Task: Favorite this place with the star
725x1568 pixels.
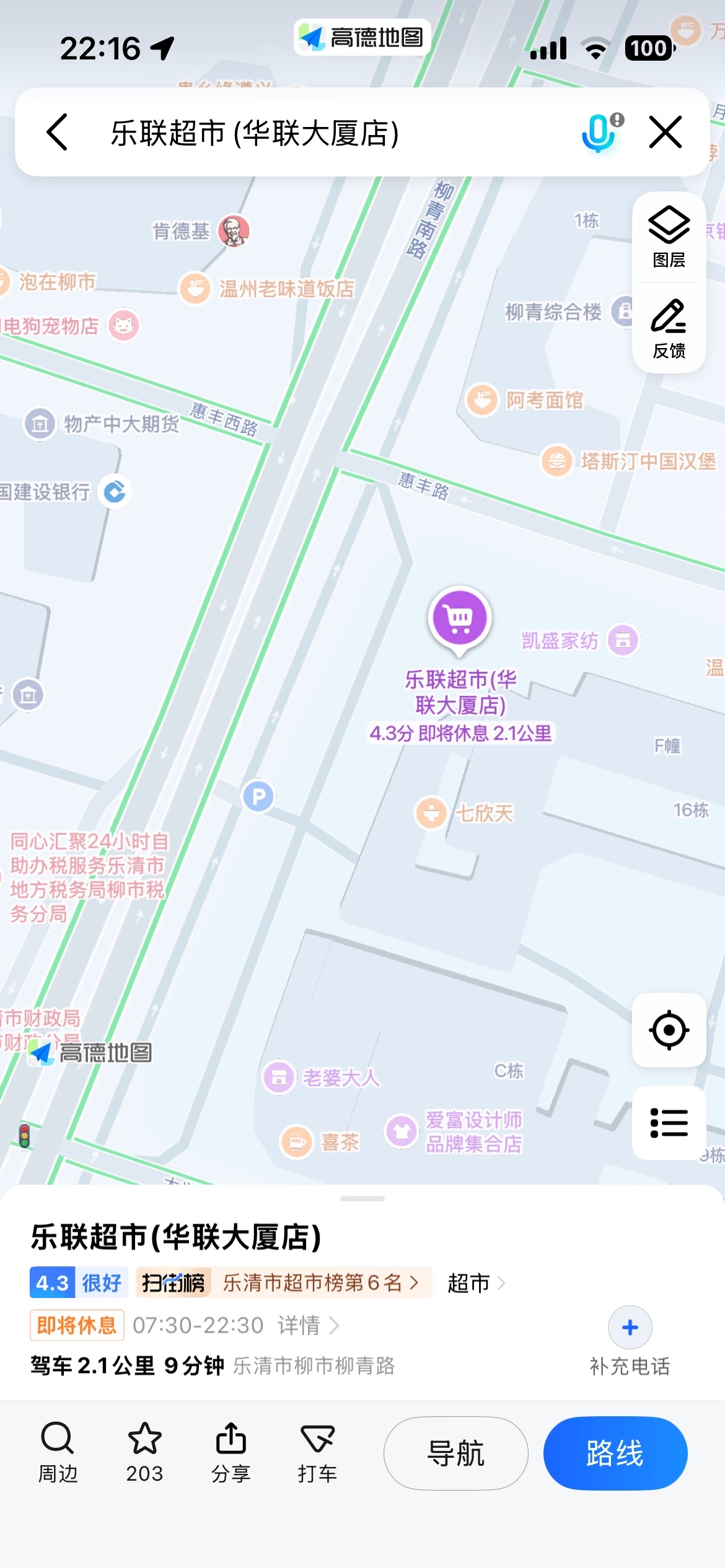Action: click(144, 1452)
